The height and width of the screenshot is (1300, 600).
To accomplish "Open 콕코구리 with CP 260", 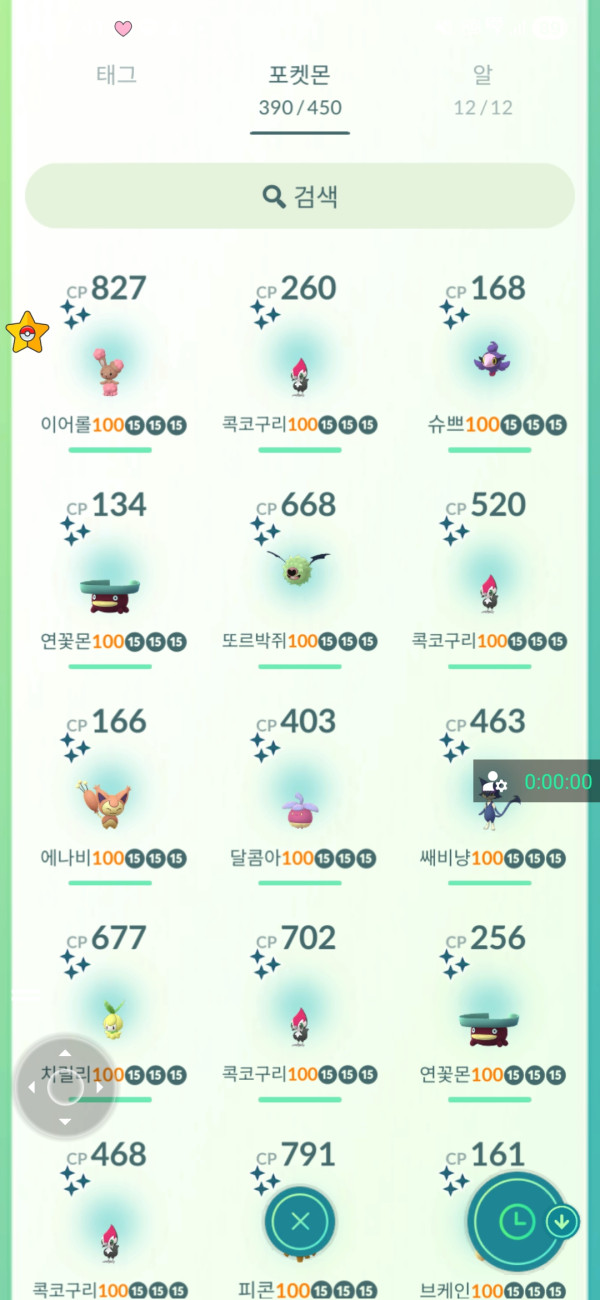I will pos(300,372).
